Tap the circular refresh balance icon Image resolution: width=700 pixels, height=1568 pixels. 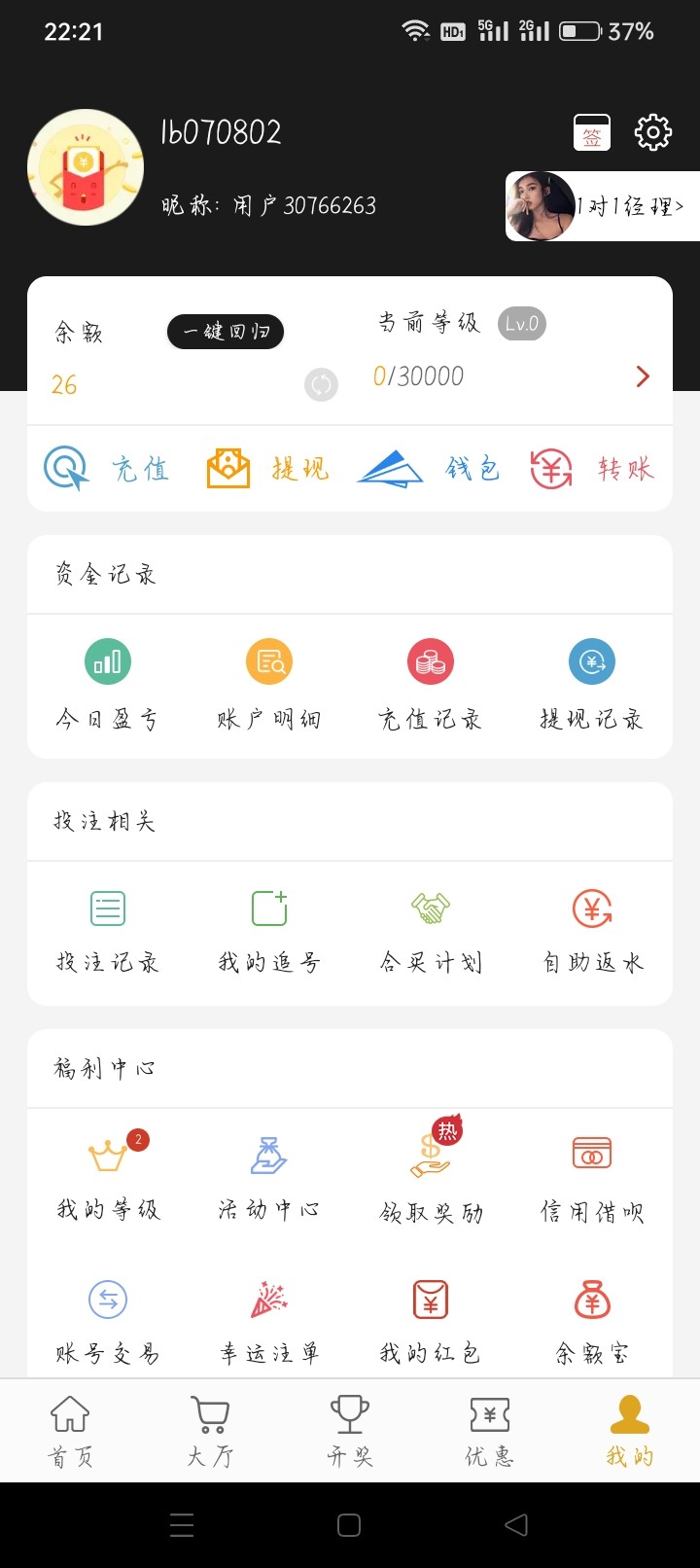pyautogui.click(x=321, y=384)
